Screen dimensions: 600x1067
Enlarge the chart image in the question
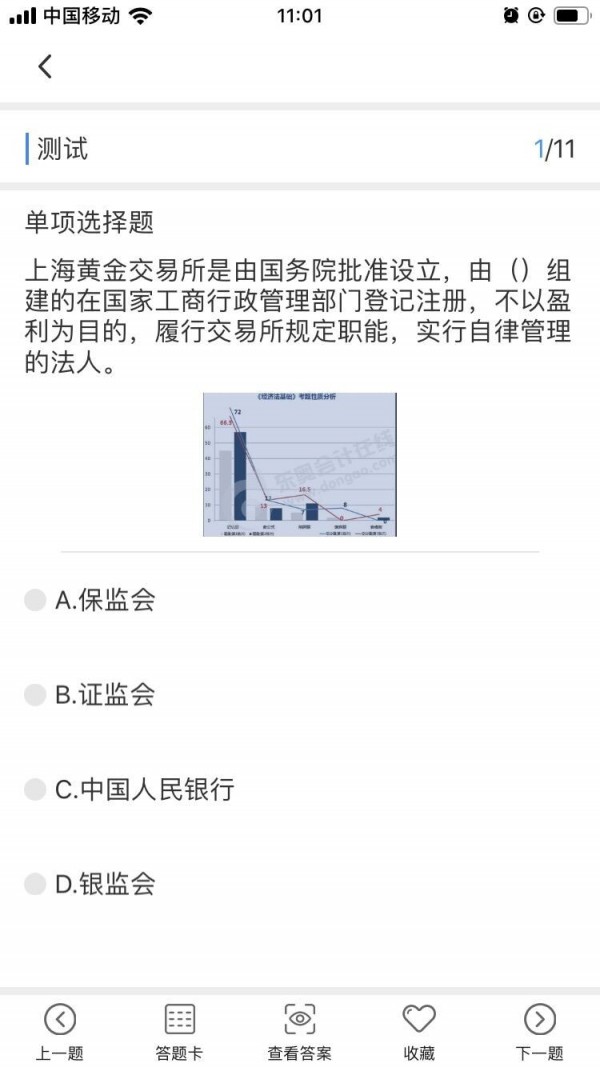click(300, 464)
